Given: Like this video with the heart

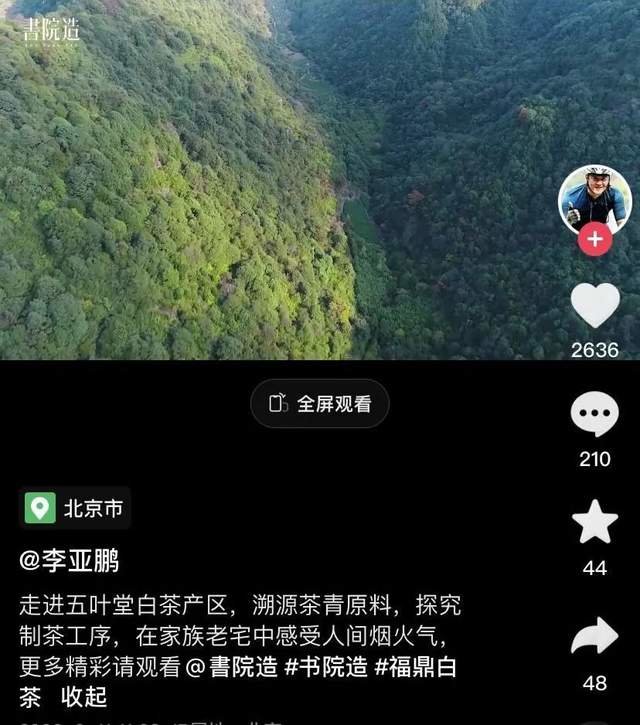Looking at the screenshot, I should (x=595, y=306).
